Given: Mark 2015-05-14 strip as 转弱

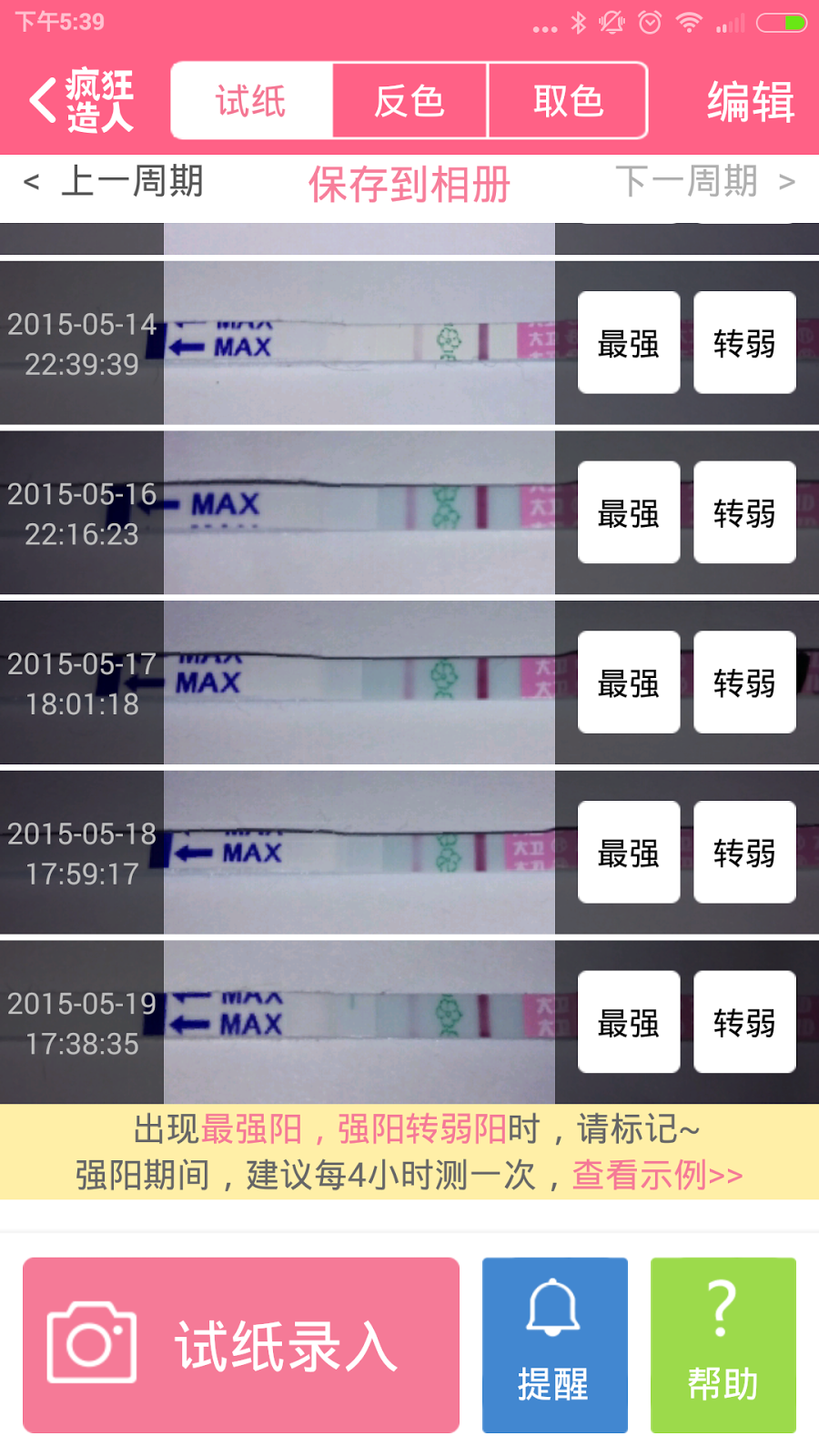Looking at the screenshot, I should coord(744,343).
